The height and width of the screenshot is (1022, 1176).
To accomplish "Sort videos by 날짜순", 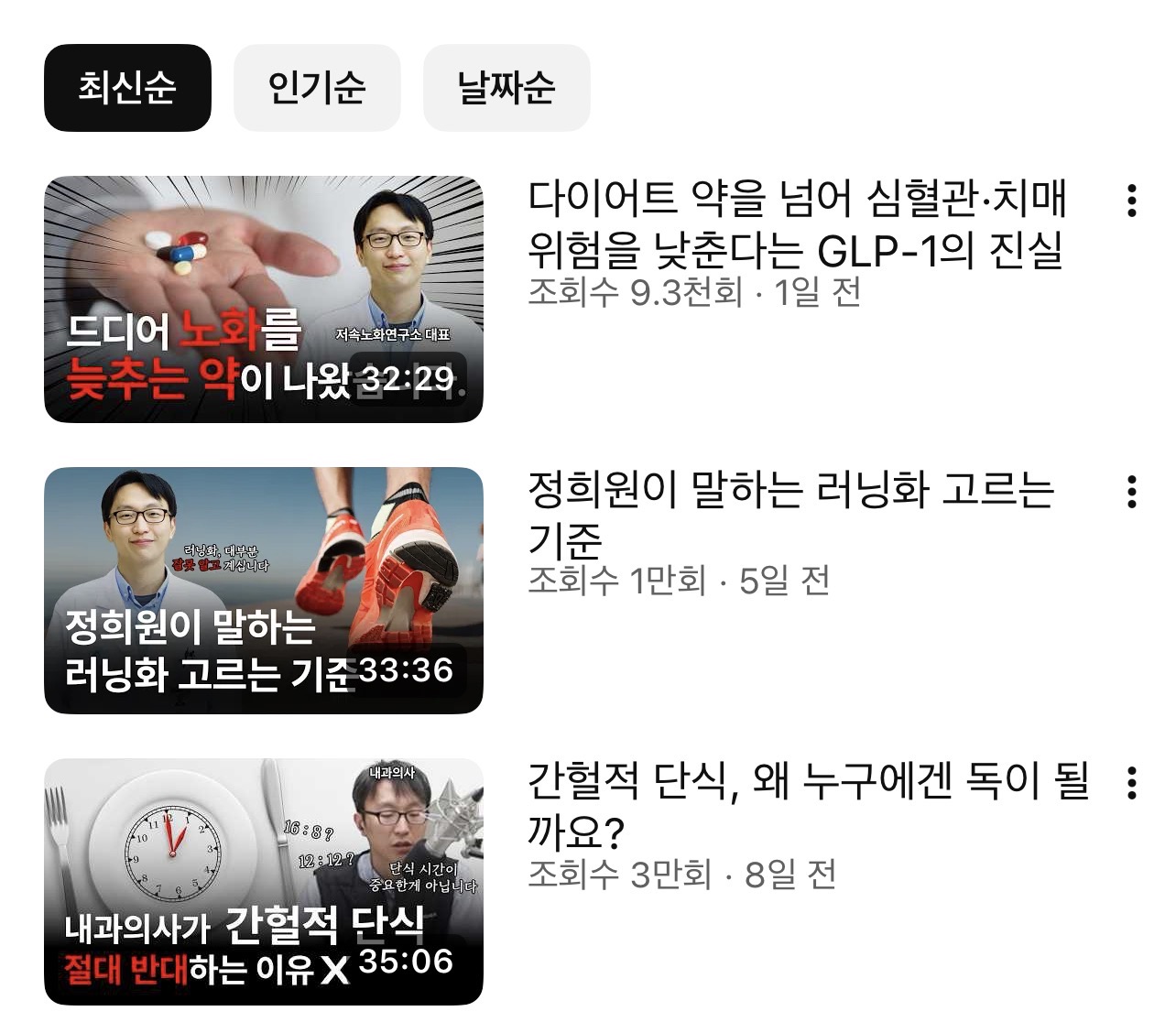I will (x=506, y=88).
